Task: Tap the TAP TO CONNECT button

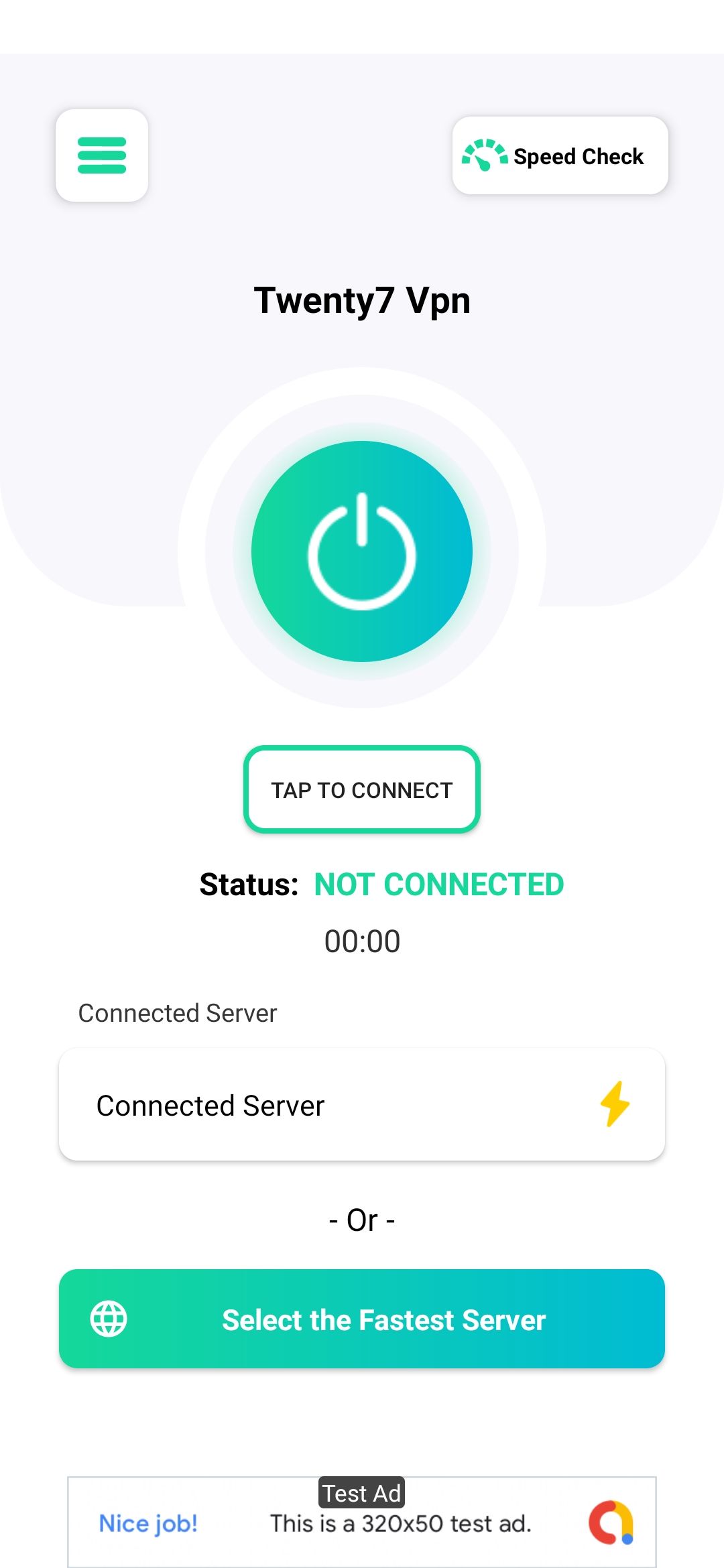Action: (362, 789)
